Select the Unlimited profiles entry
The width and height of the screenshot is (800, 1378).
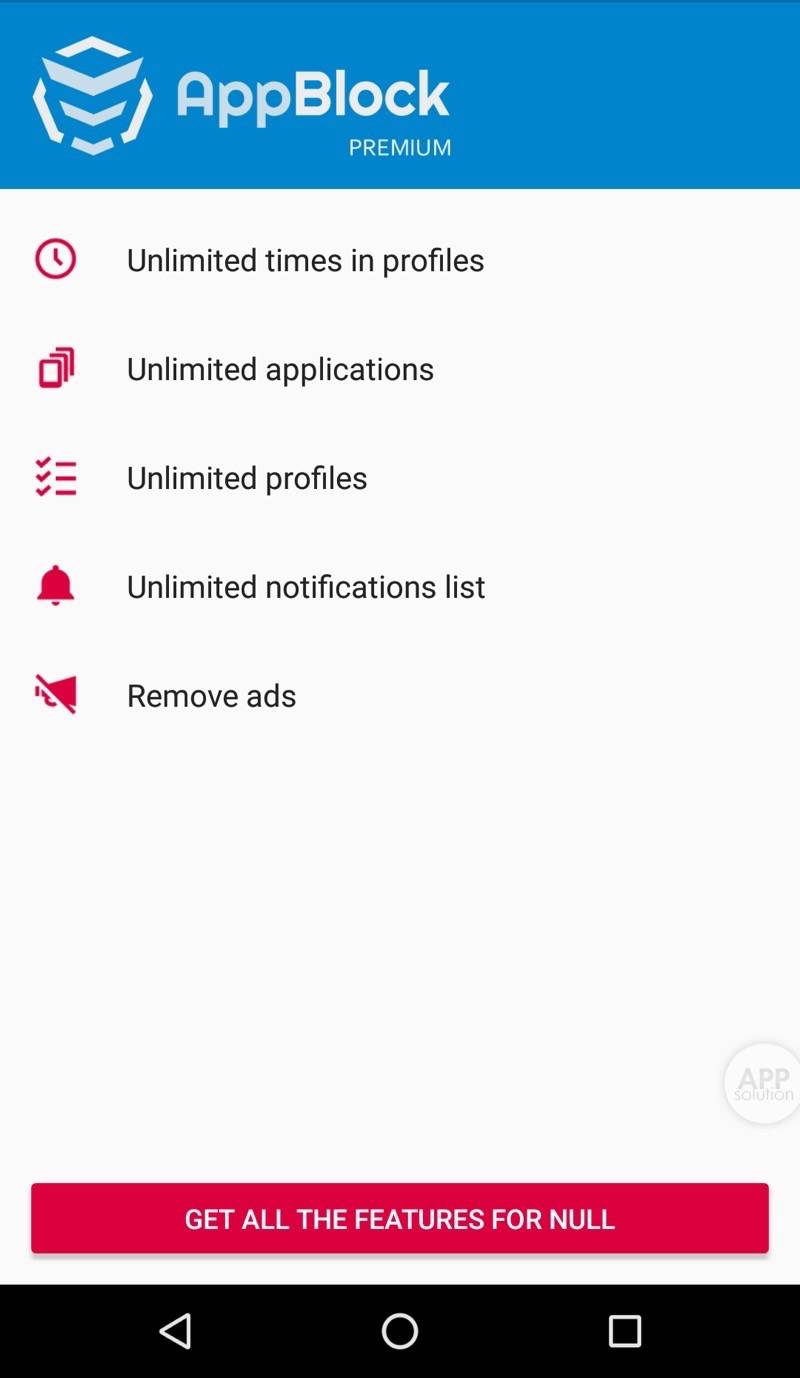pos(247,477)
